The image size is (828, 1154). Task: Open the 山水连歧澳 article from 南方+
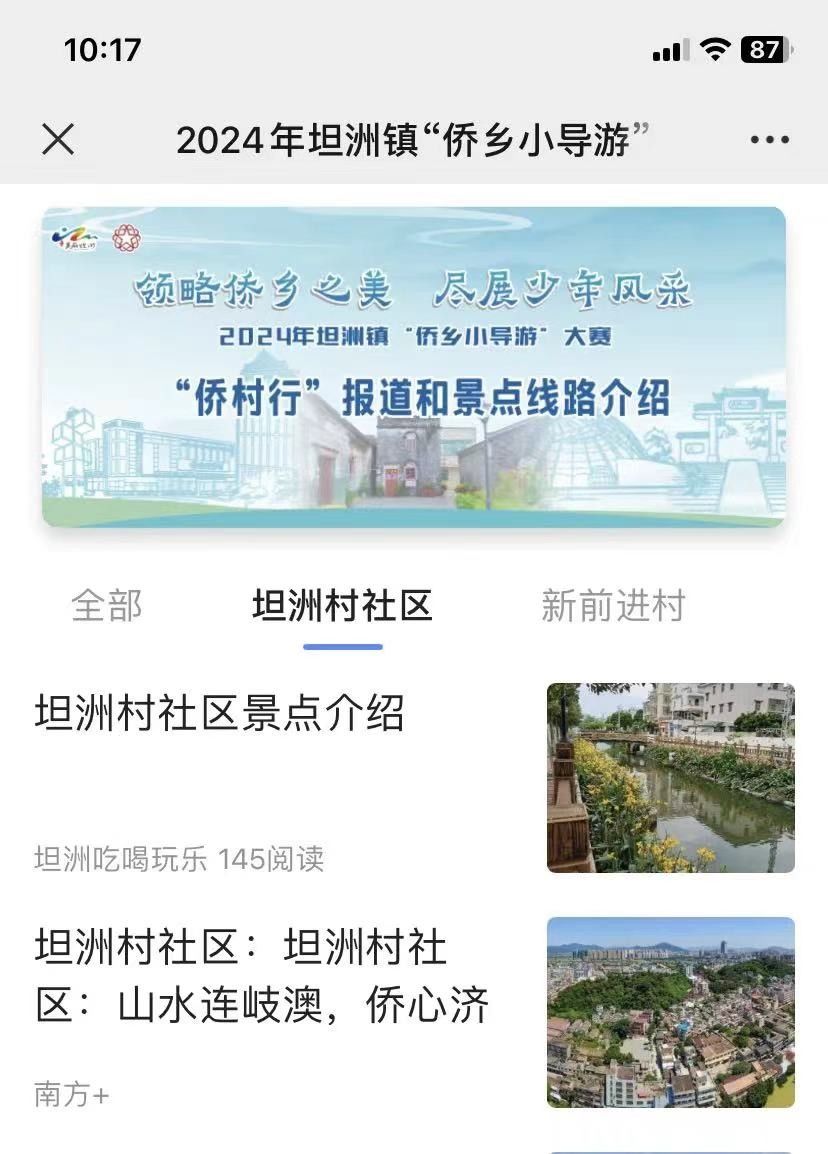point(262,976)
